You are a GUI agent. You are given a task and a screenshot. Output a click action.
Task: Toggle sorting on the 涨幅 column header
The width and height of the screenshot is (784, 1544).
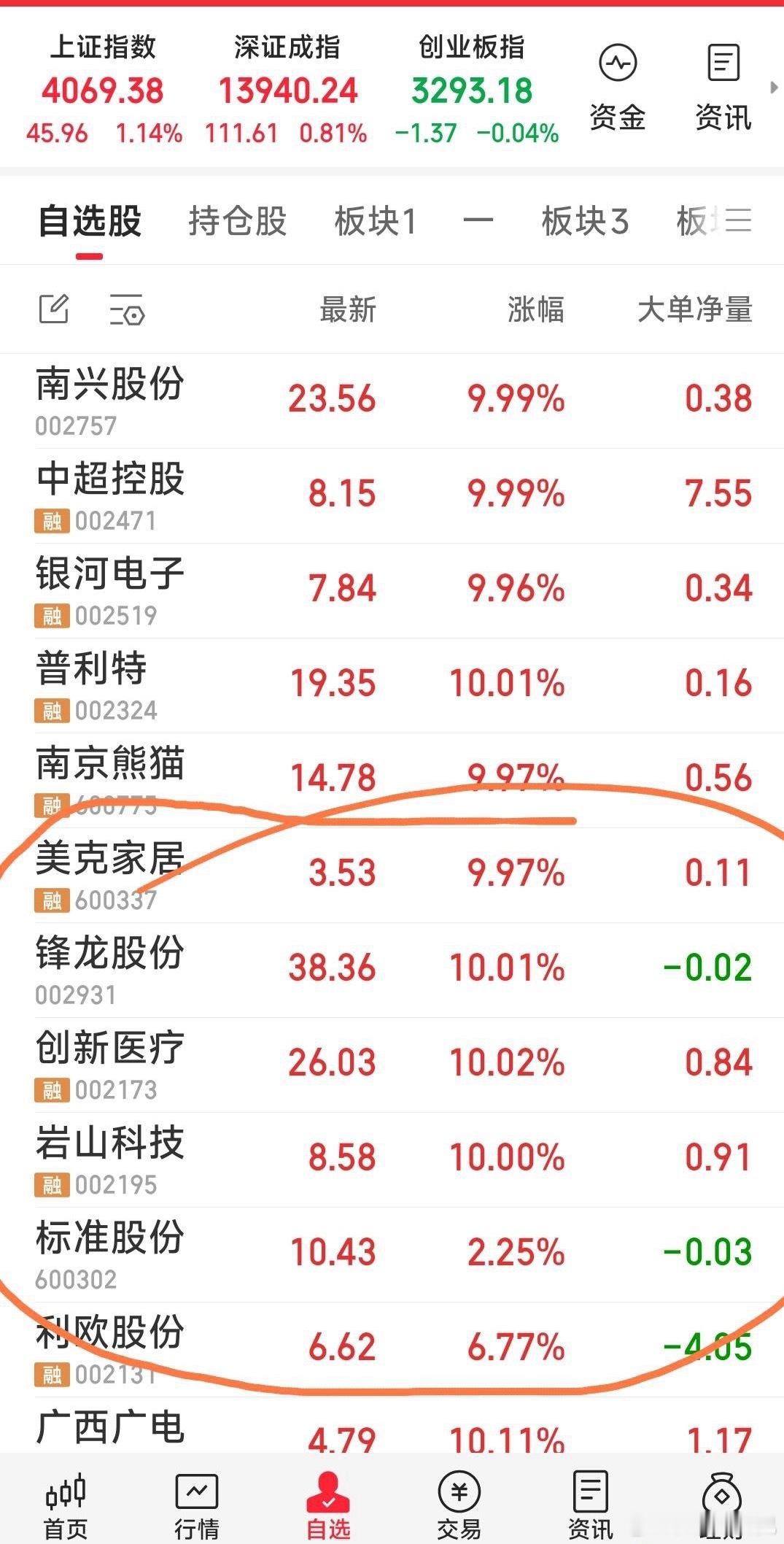pos(537,309)
